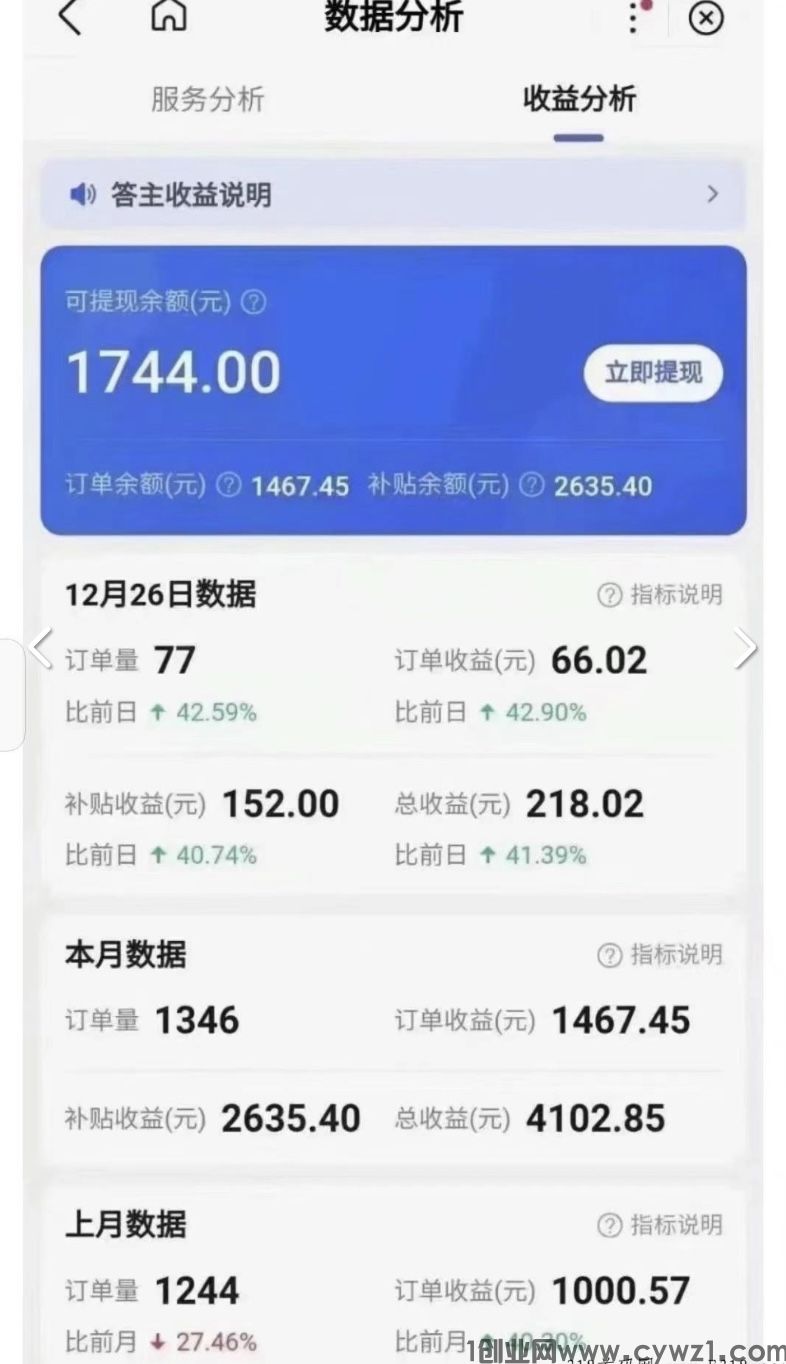Tap the help icon beside 补贴余额
The image size is (786, 1364).
[x=533, y=486]
